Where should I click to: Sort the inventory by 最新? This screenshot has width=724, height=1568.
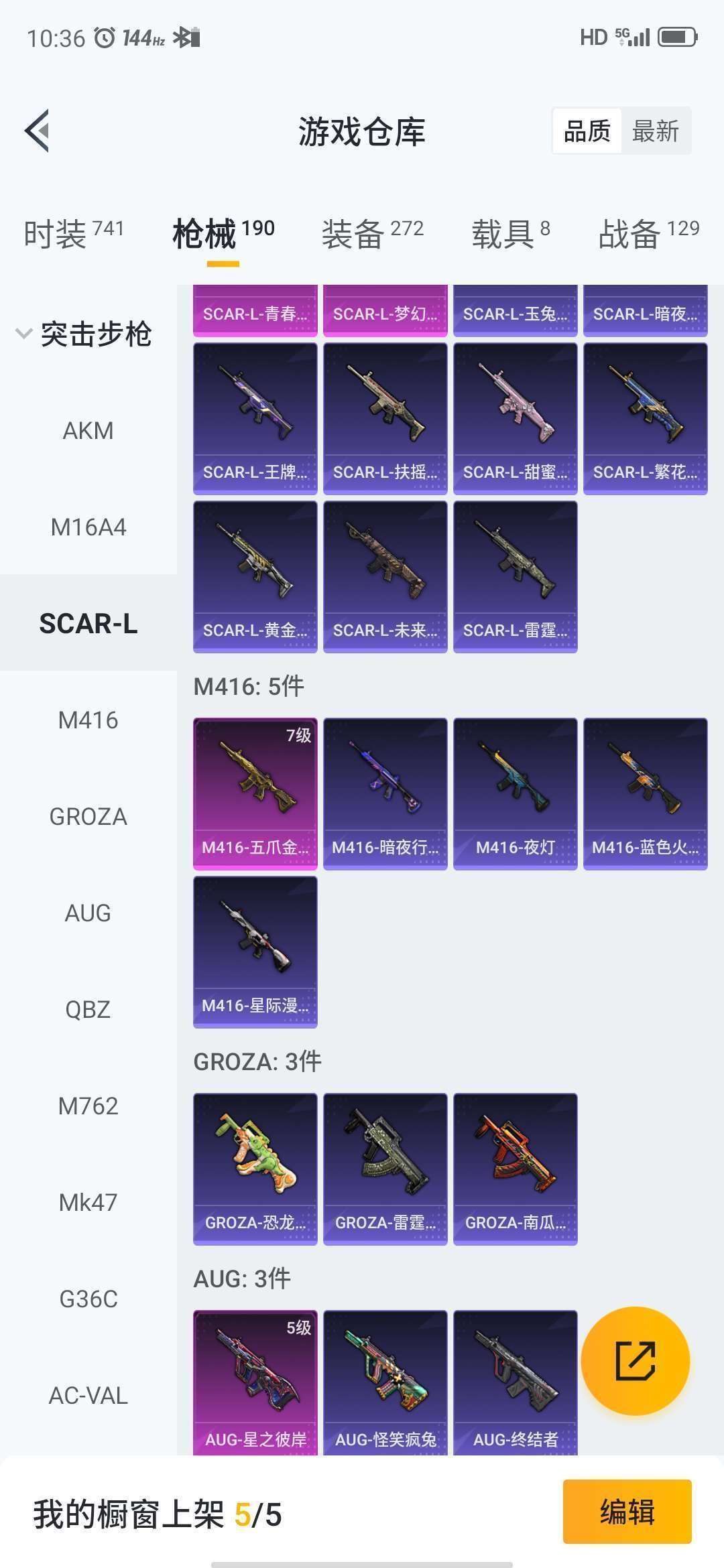[656, 131]
